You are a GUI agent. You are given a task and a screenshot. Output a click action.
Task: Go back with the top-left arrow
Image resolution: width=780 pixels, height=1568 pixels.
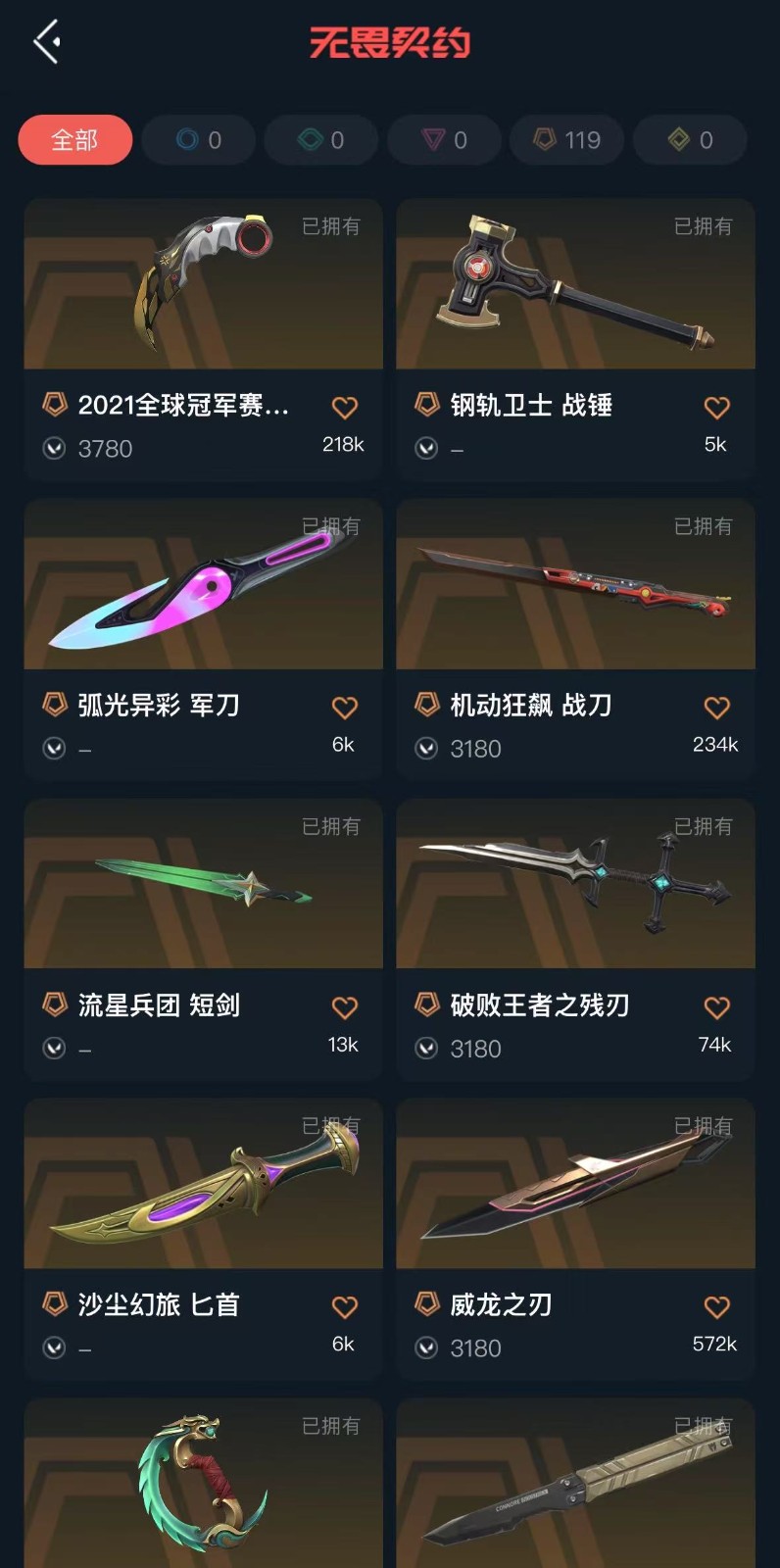[46, 42]
